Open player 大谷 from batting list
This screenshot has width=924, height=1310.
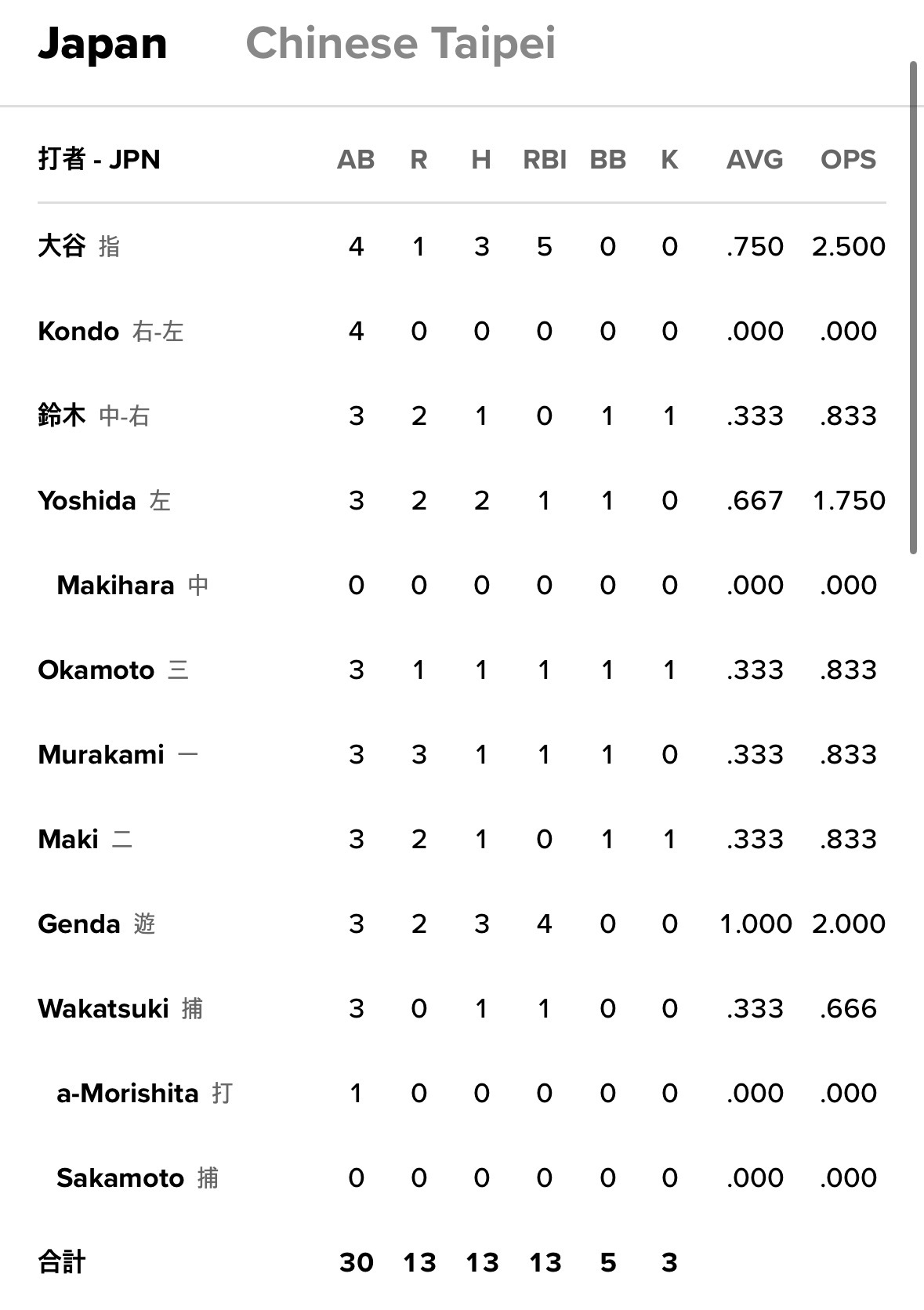click(61, 246)
